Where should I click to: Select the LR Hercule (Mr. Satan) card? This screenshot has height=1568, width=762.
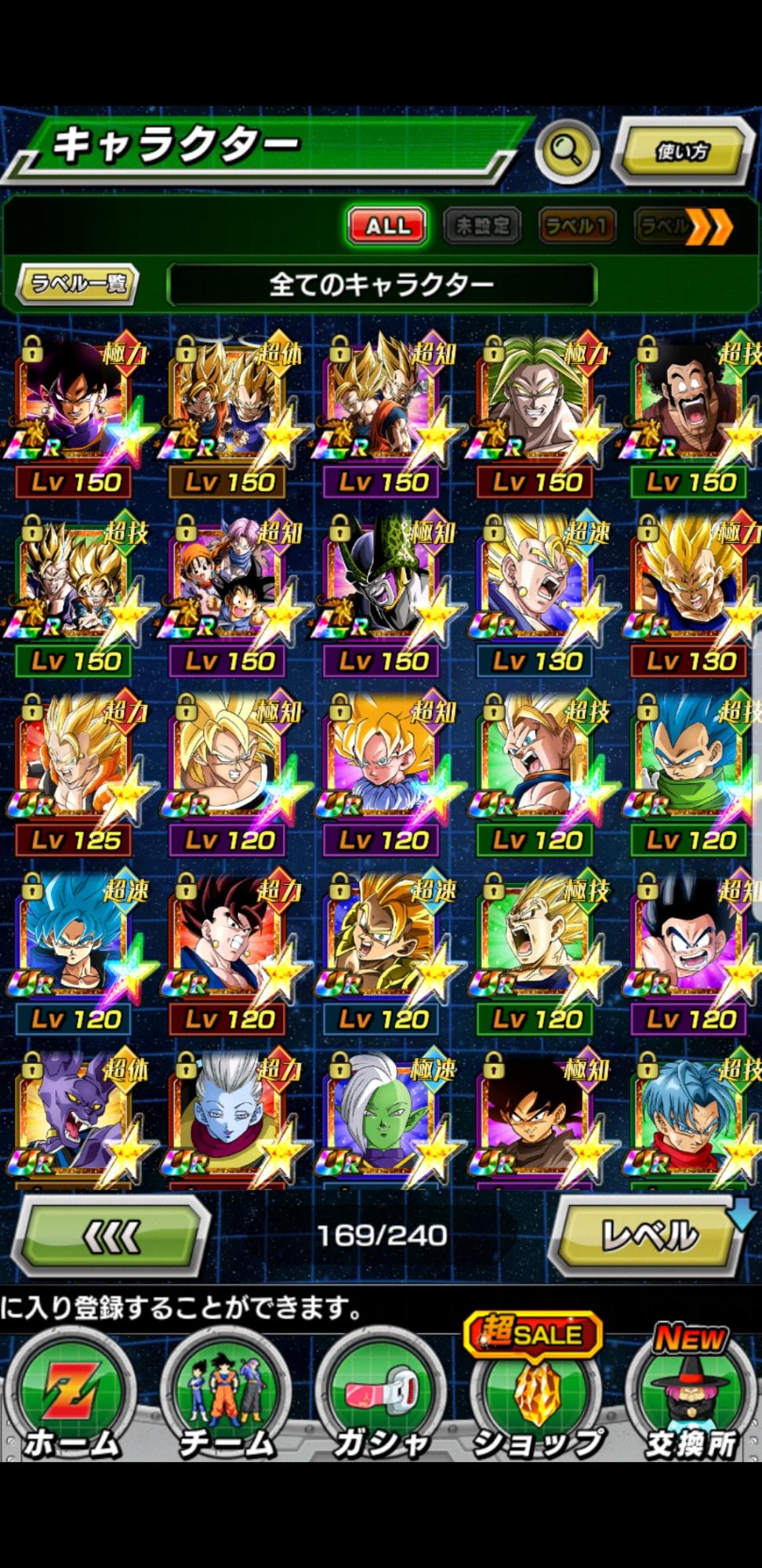pos(690,408)
